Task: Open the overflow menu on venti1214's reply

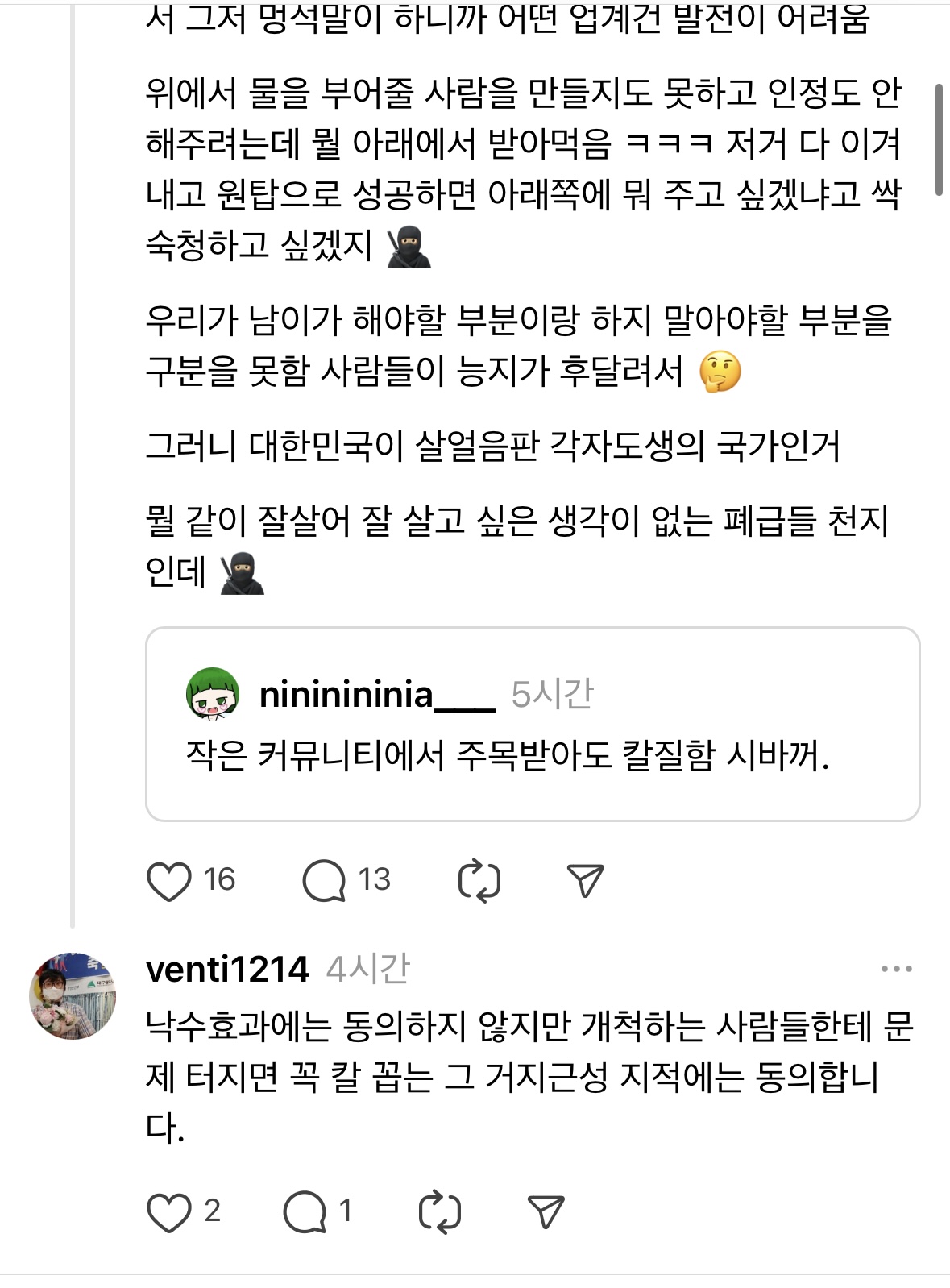Action: (x=896, y=969)
